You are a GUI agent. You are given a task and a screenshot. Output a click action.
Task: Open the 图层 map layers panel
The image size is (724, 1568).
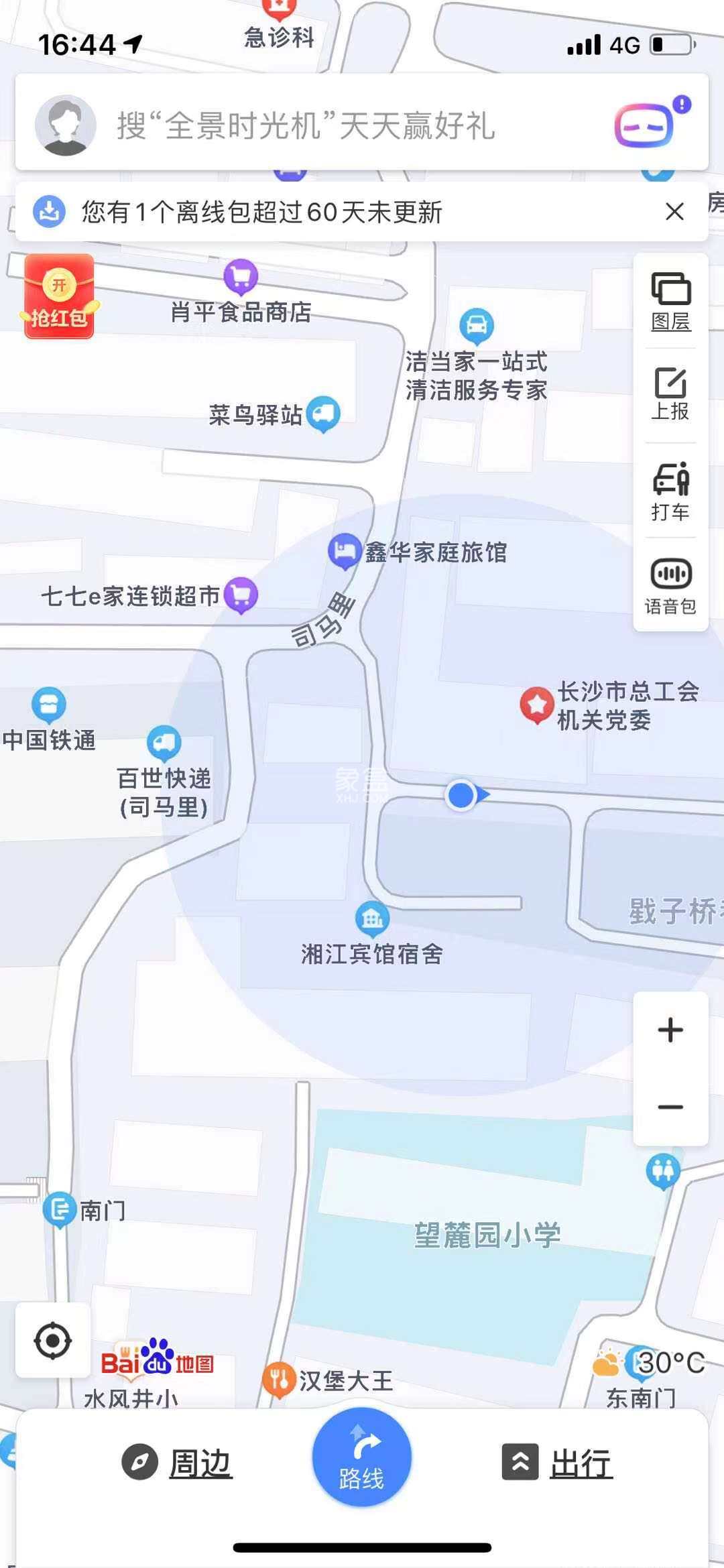click(x=670, y=301)
